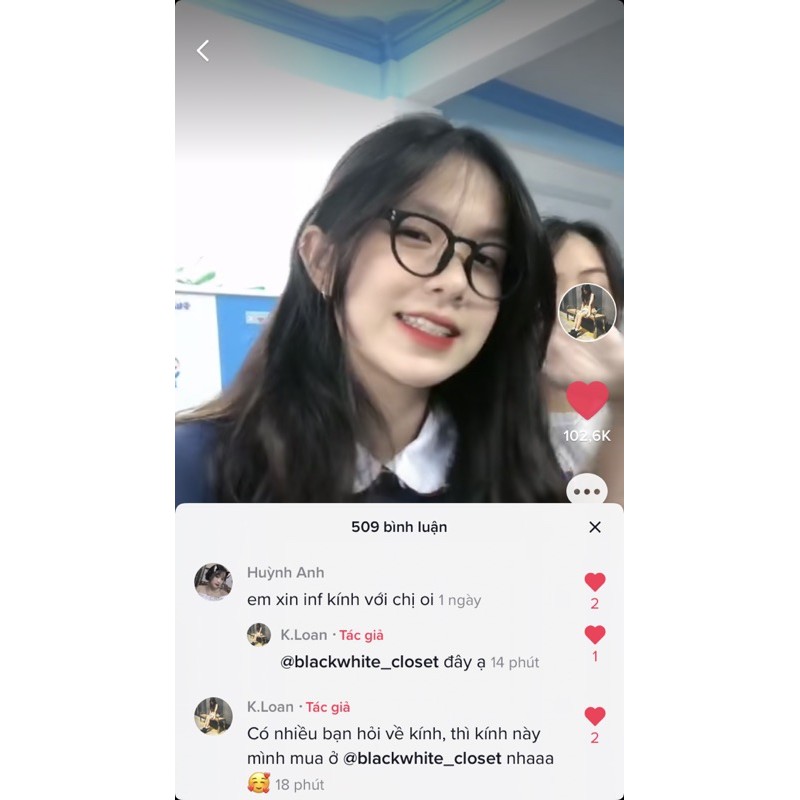
Task: Close the 509 bình luận comments panel
Action: pos(595,527)
